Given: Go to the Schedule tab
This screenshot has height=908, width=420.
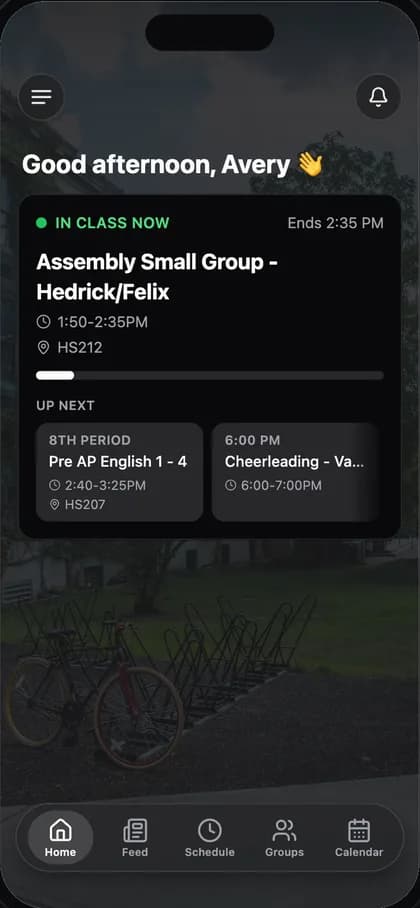Looking at the screenshot, I should [x=210, y=837].
